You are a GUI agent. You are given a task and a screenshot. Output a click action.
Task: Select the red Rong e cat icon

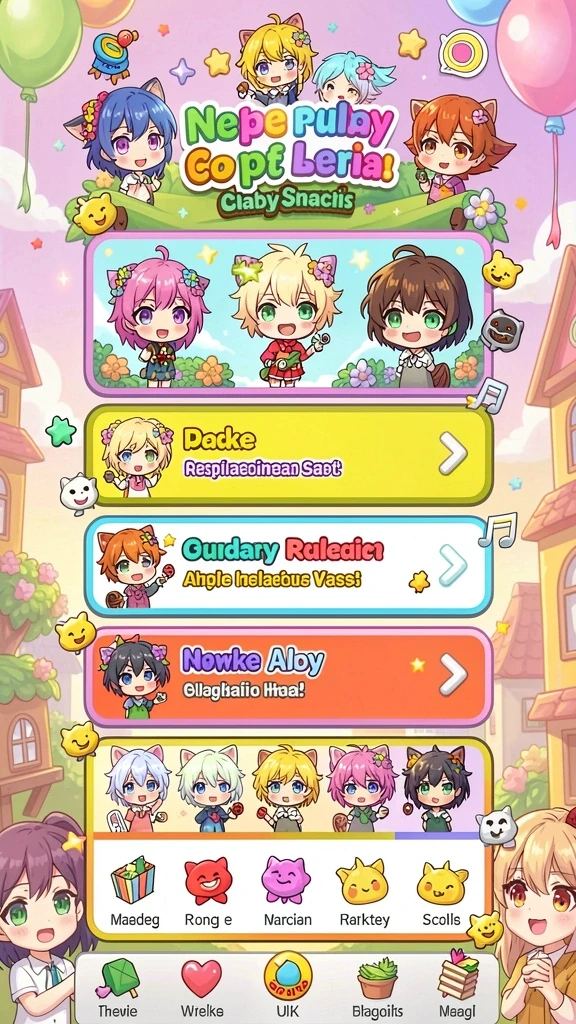[208, 891]
